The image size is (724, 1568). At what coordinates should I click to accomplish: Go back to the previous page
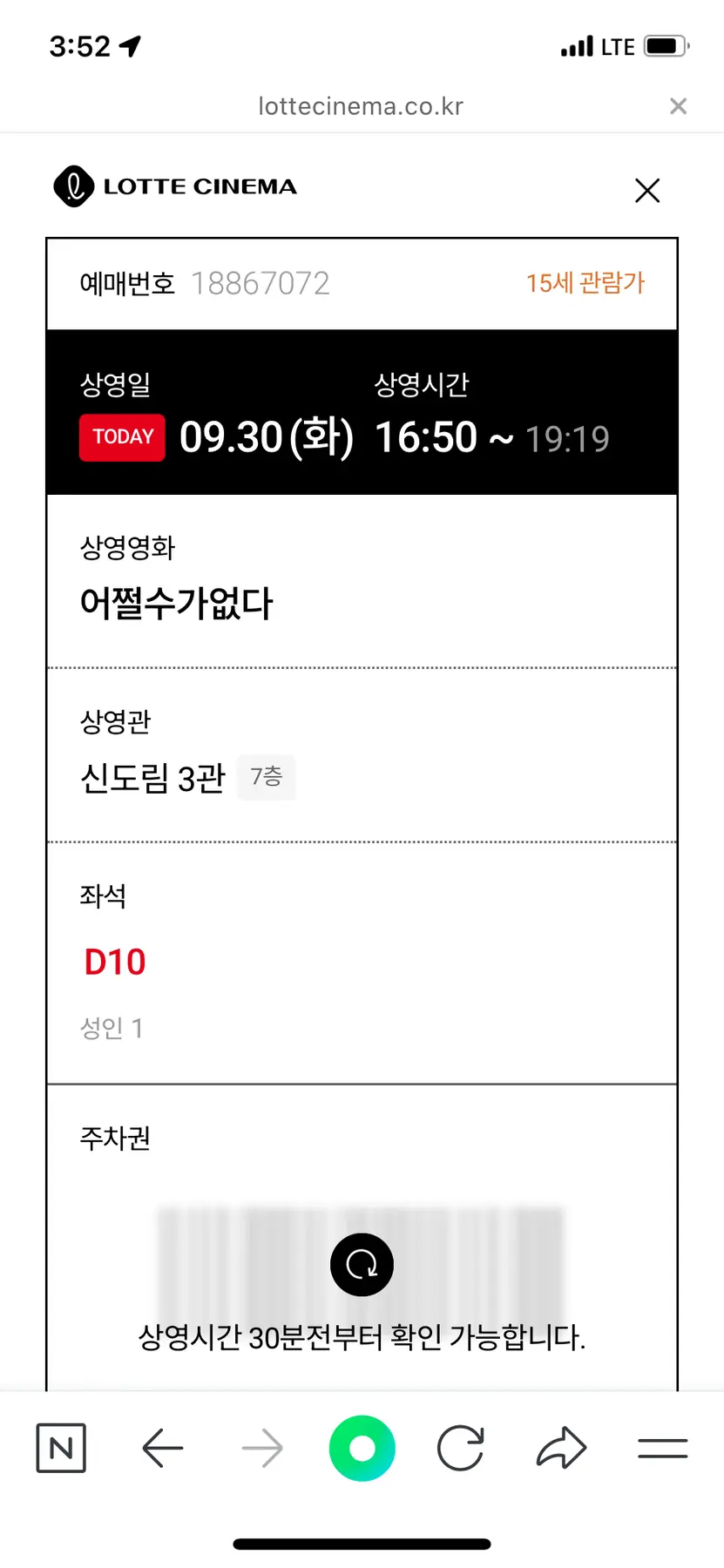[x=163, y=1449]
